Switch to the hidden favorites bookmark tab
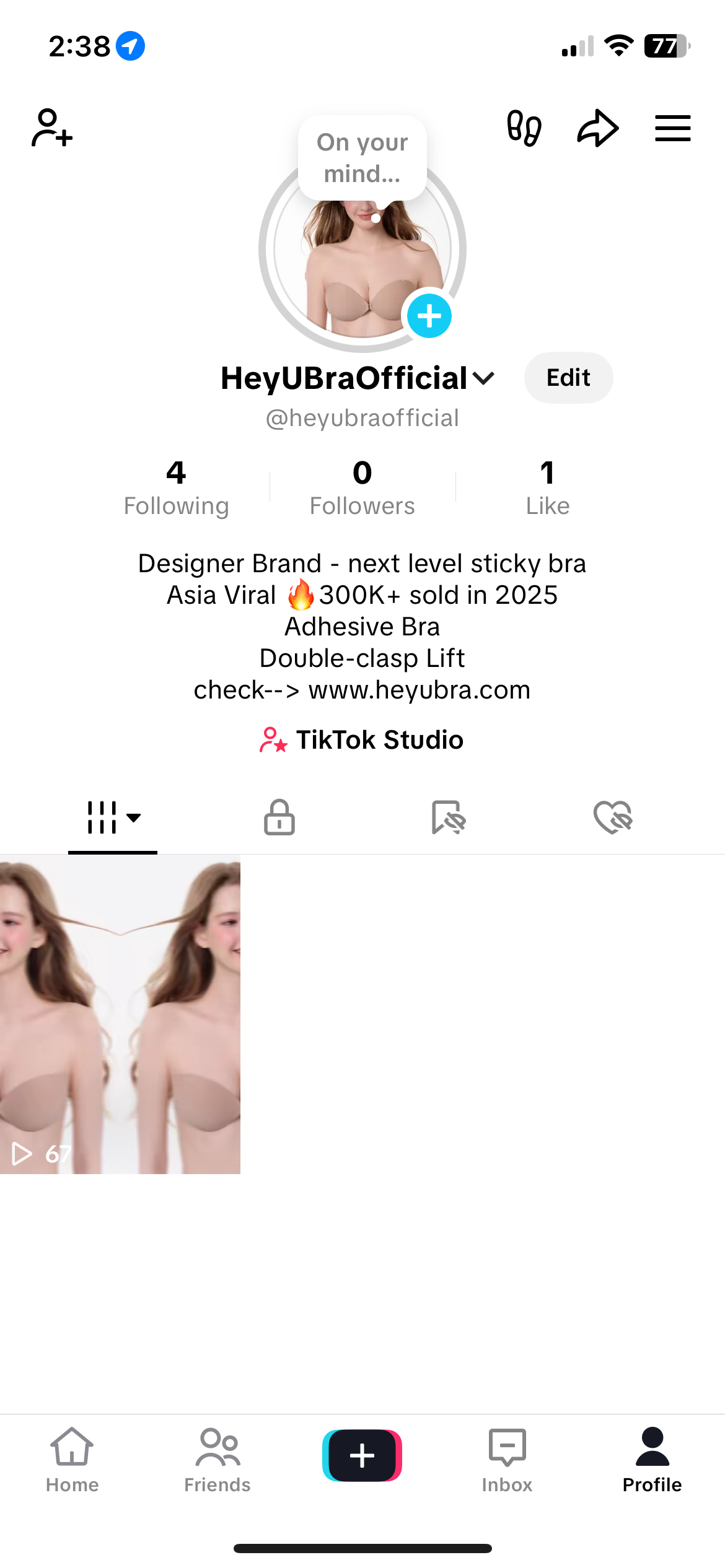725x1568 pixels. [x=448, y=817]
